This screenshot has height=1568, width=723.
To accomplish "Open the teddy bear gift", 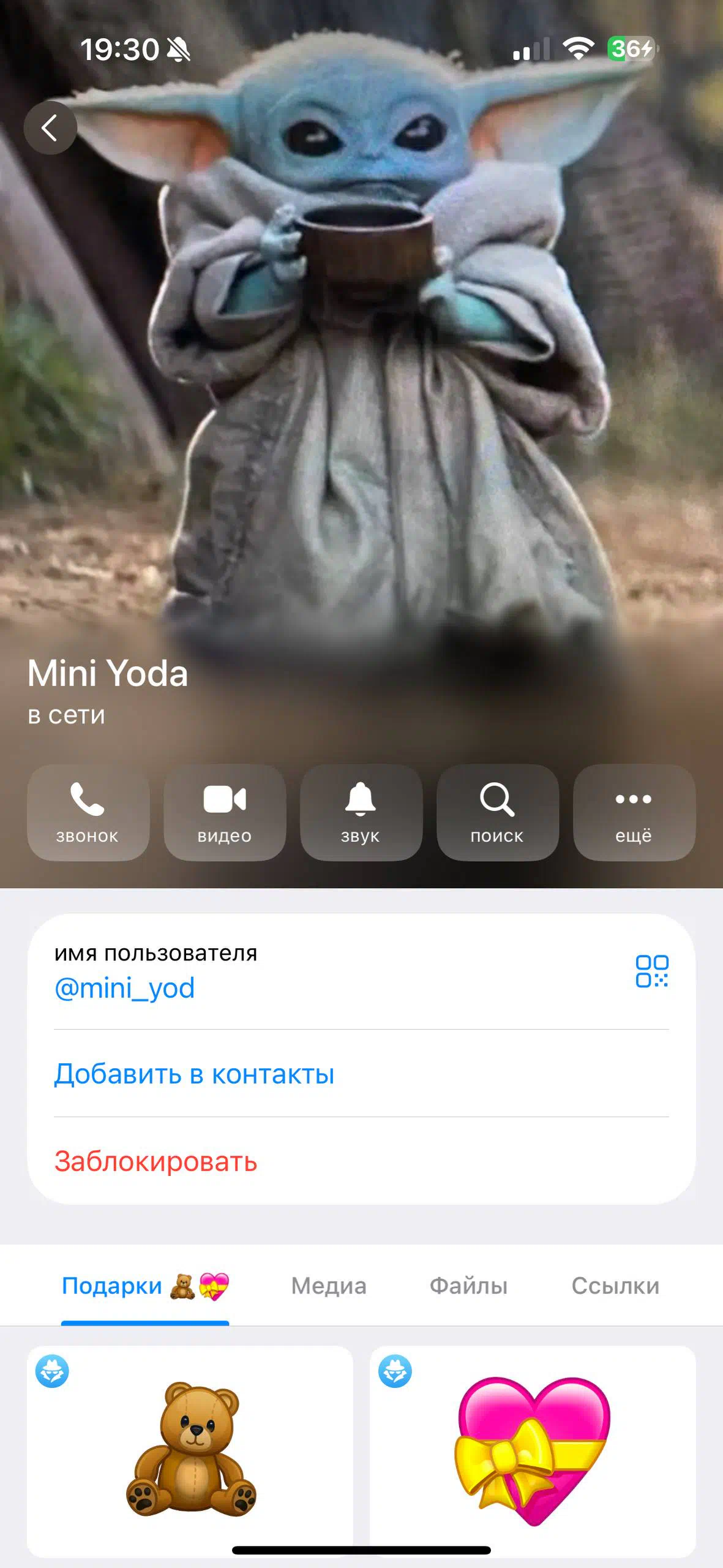I will (190, 1449).
